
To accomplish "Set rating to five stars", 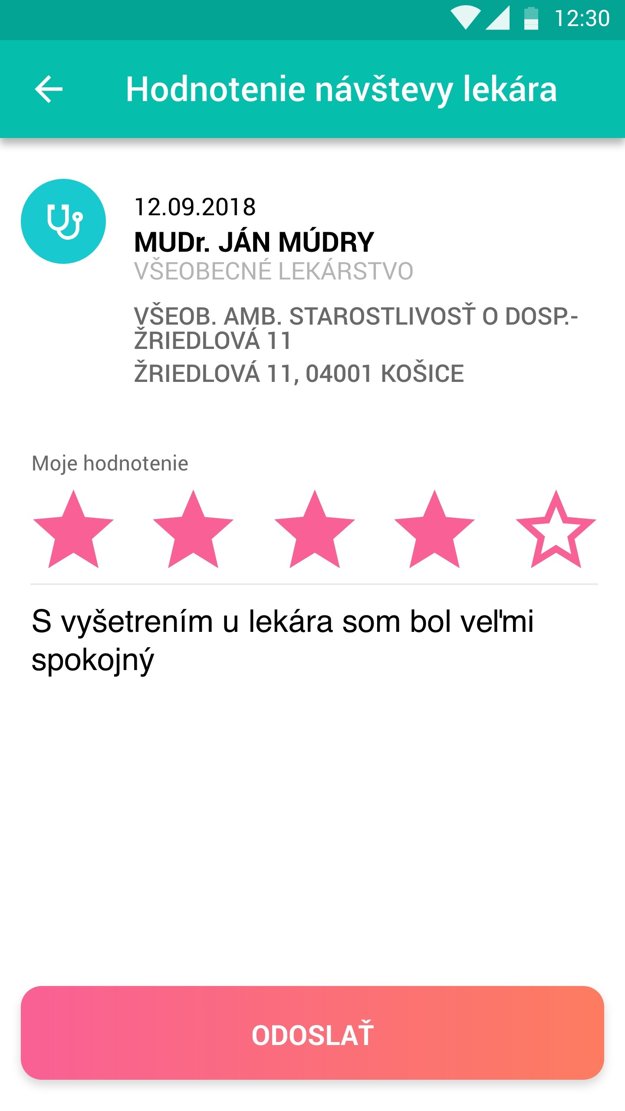I will 556,531.
